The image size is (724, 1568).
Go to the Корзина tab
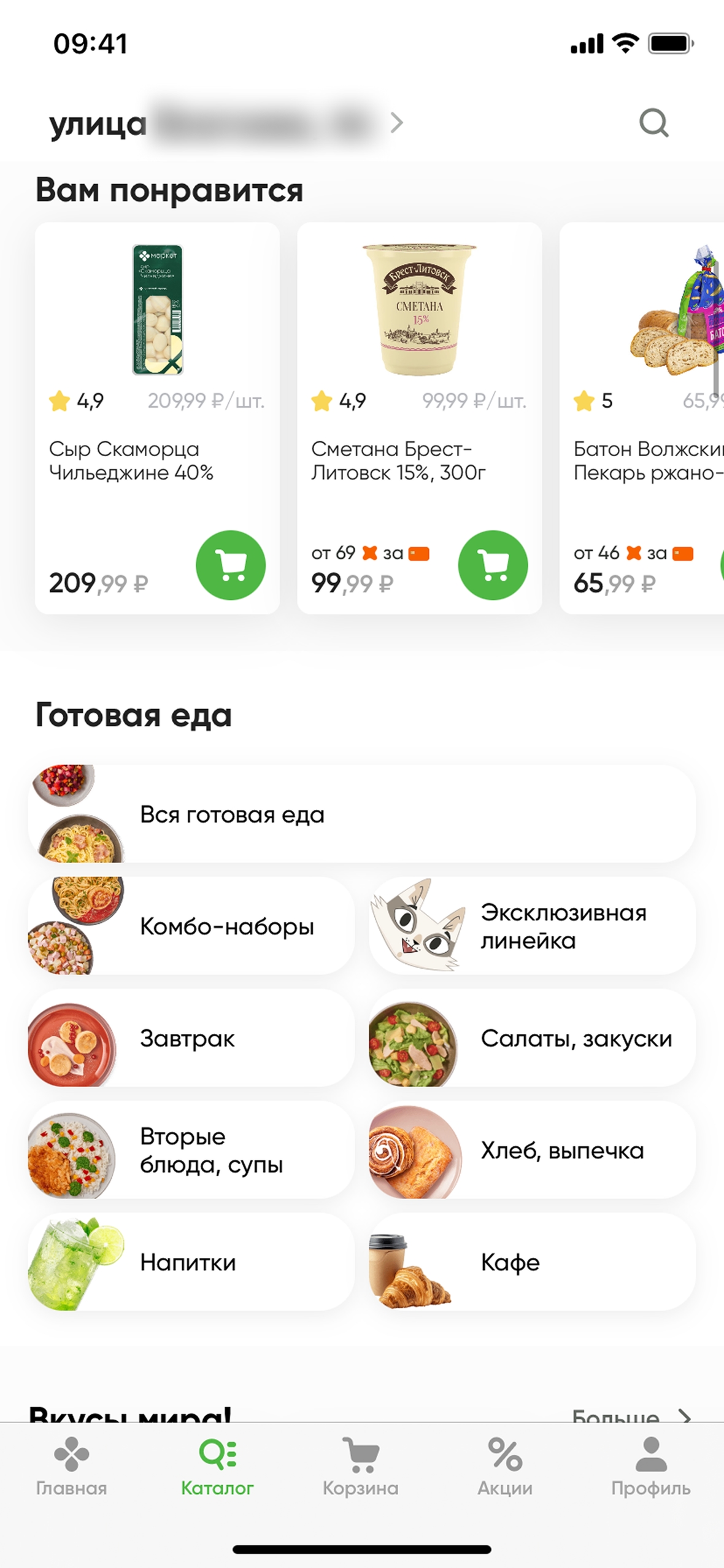click(361, 1467)
